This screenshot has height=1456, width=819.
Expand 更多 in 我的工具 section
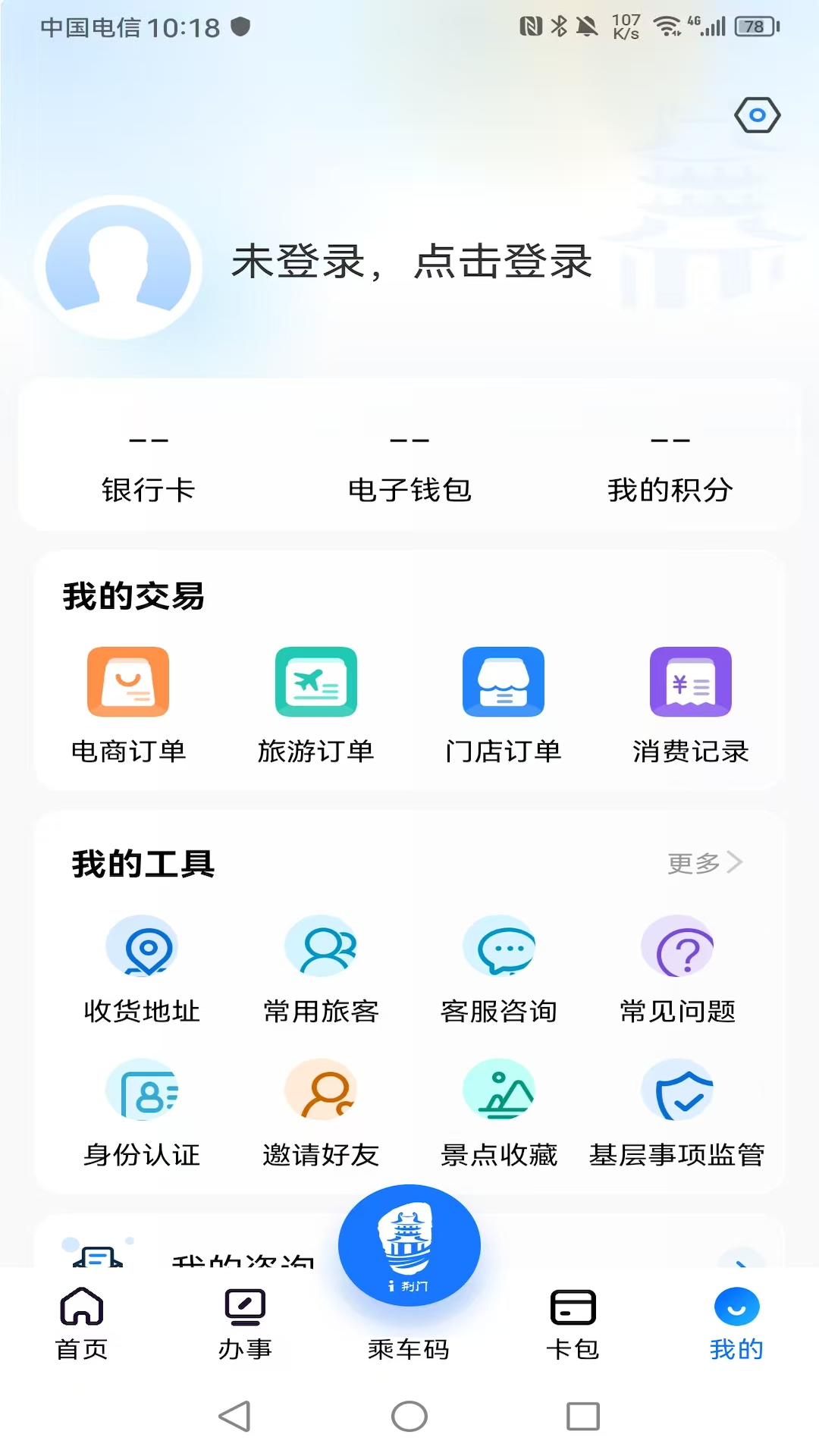click(704, 863)
